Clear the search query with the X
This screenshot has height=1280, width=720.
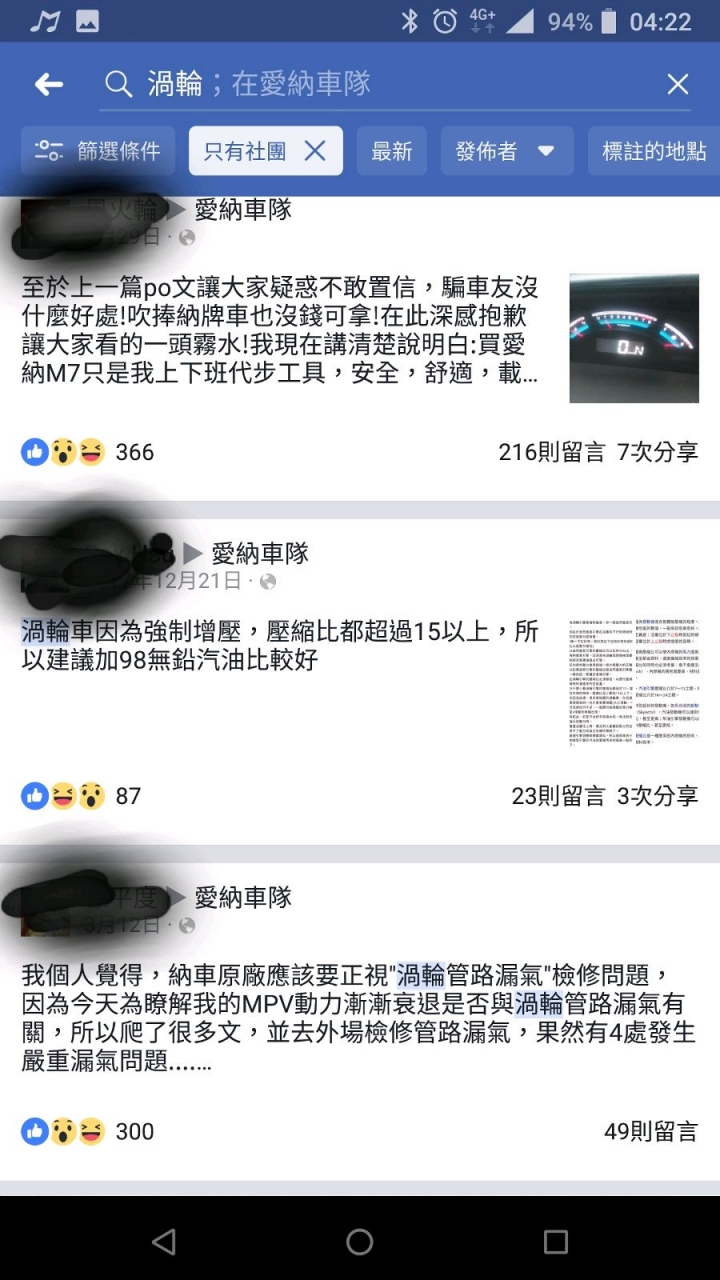(x=677, y=85)
